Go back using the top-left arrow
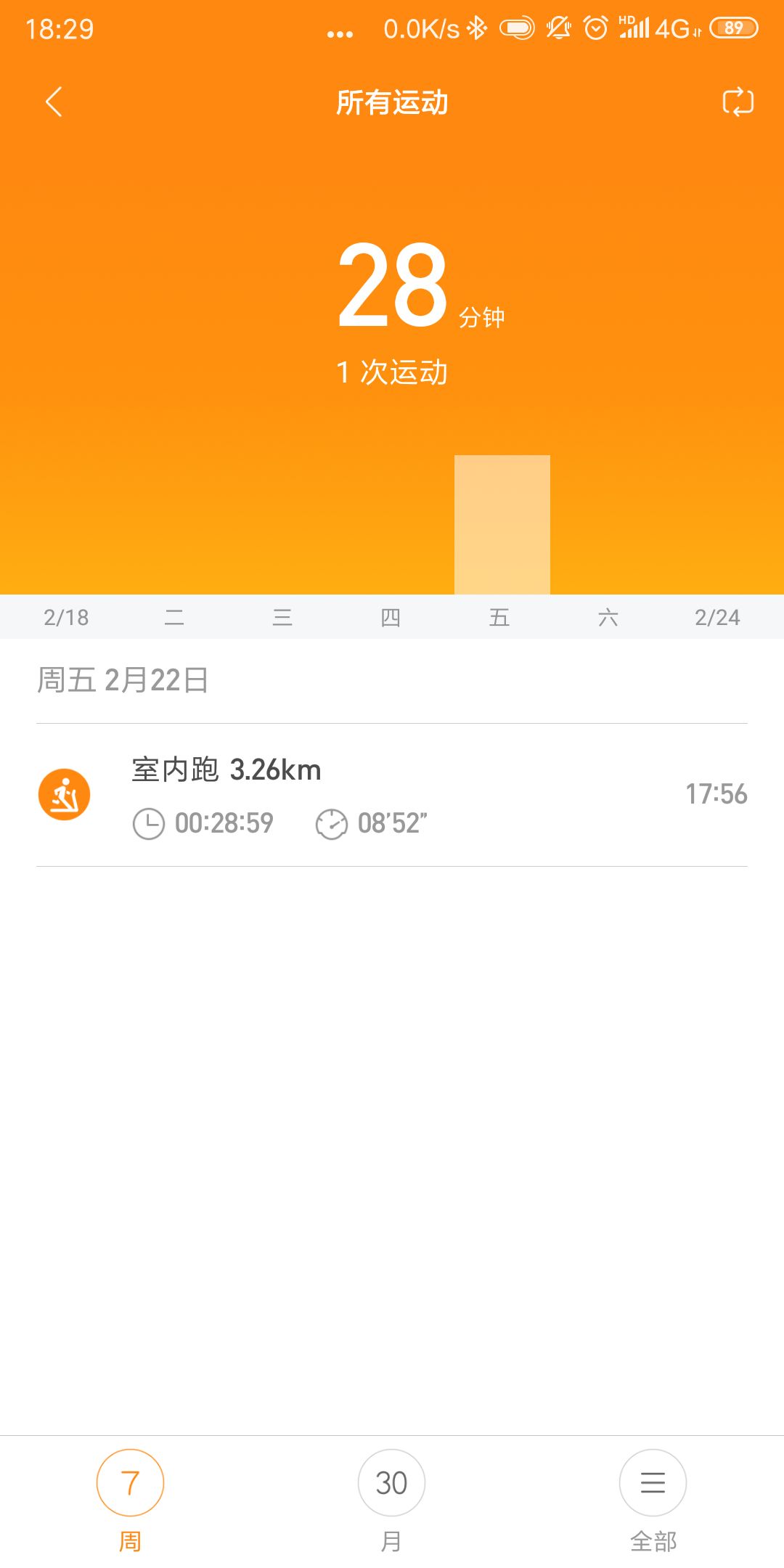The height and width of the screenshot is (1568, 784). coord(54,102)
